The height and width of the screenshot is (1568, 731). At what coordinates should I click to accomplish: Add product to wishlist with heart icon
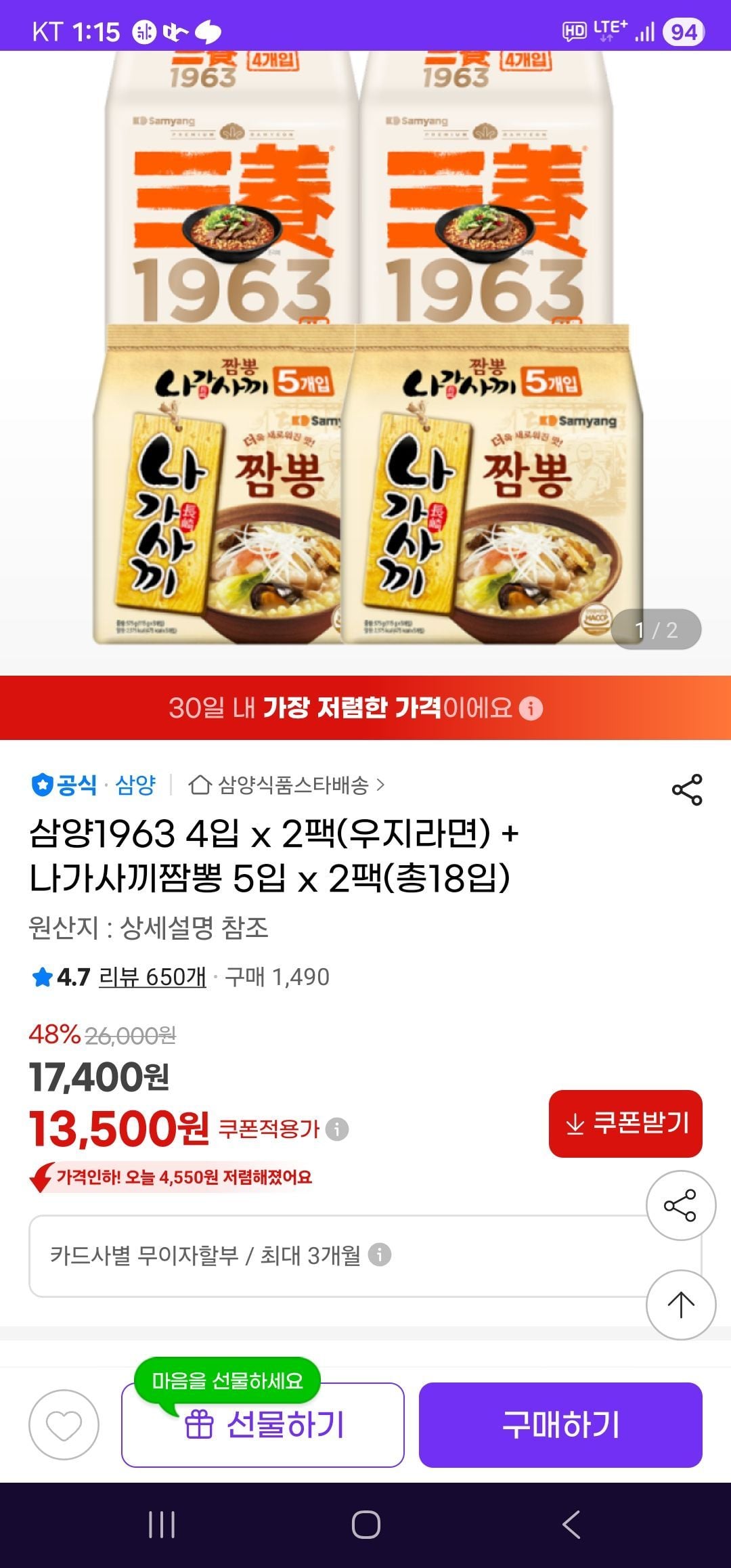click(64, 1424)
